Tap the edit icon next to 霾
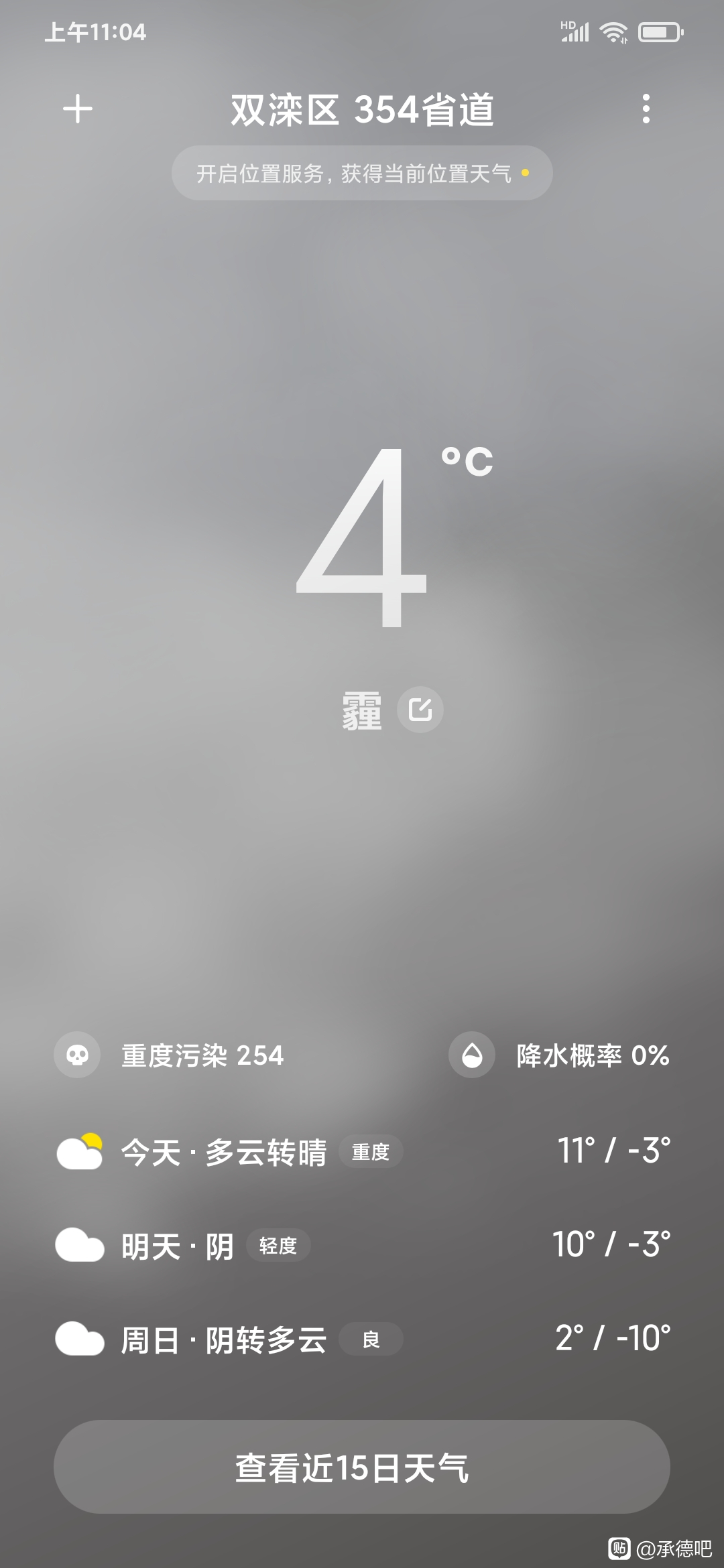This screenshot has width=724, height=1568. (x=420, y=710)
